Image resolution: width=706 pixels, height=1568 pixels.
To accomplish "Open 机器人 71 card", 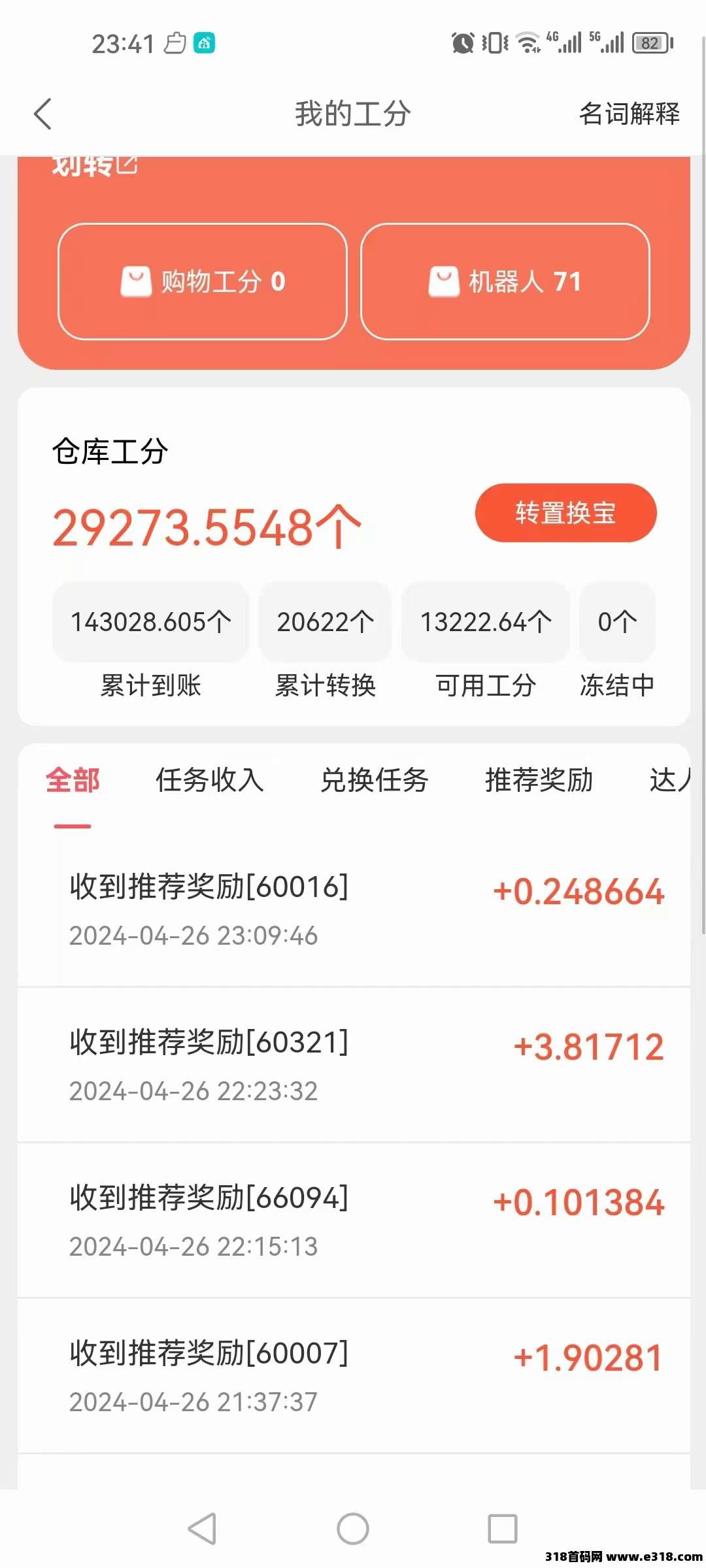I will (505, 282).
